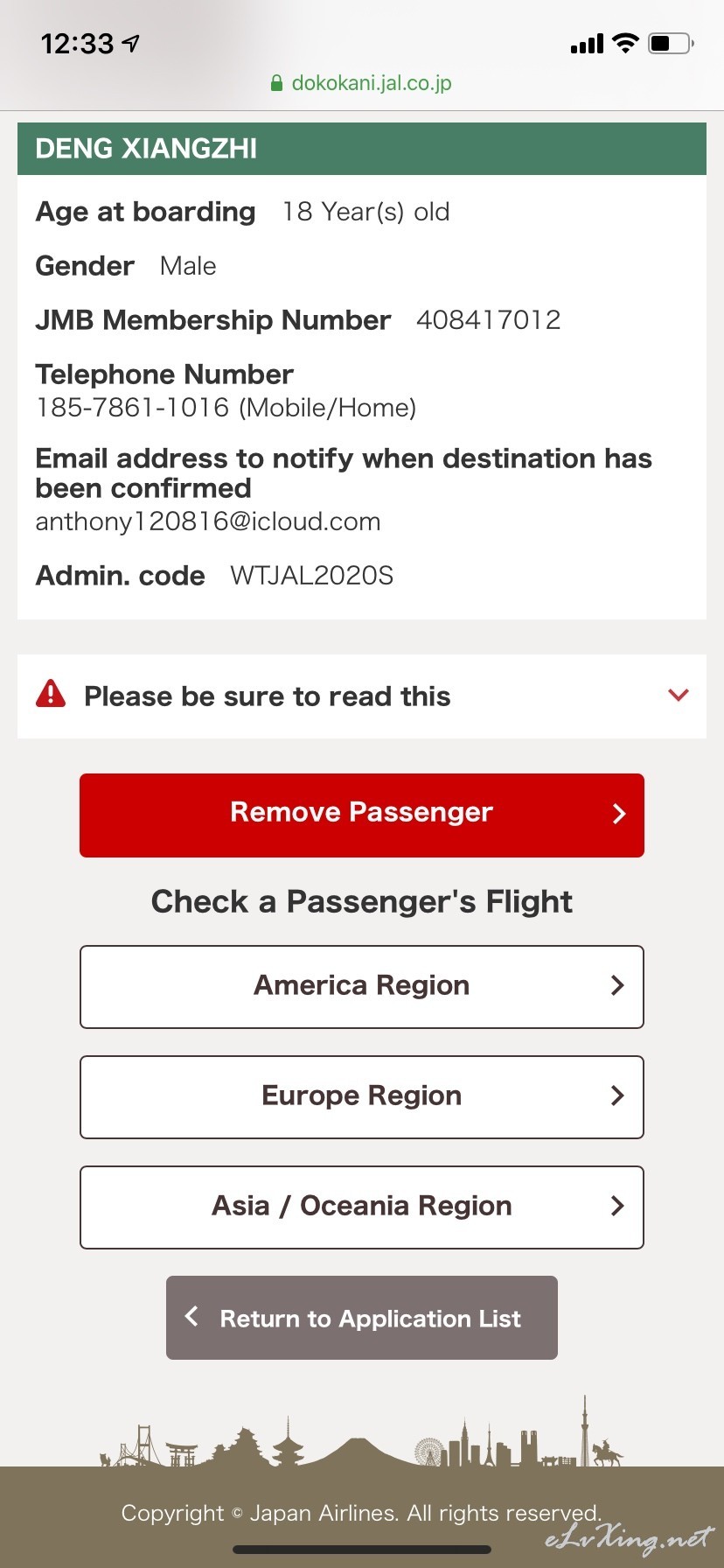The height and width of the screenshot is (1568, 724).
Task: Check flights for America Region
Action: coord(362,986)
